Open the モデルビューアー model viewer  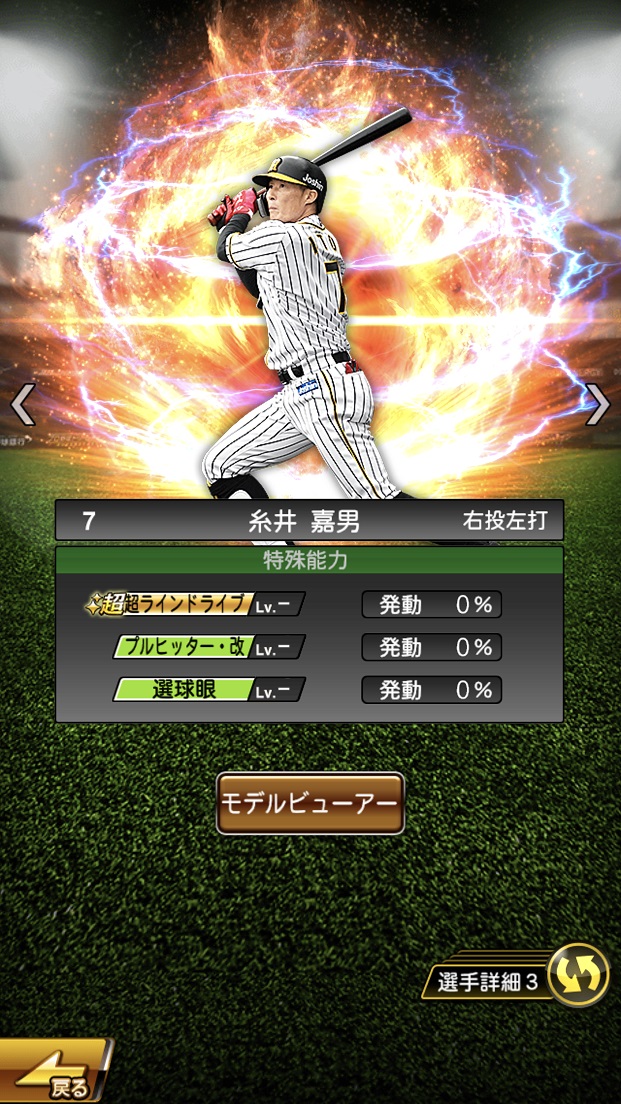(x=310, y=803)
